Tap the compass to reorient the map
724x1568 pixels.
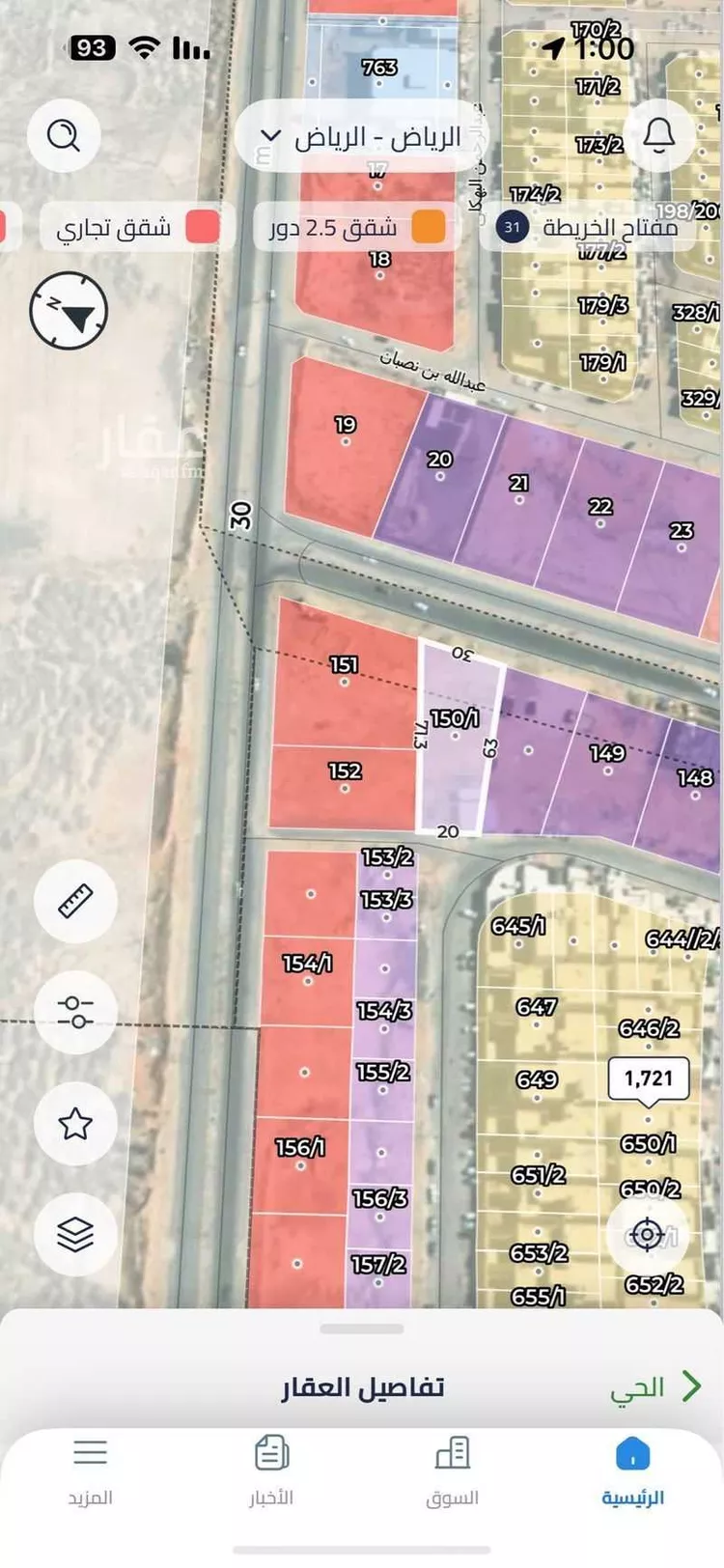click(x=69, y=311)
